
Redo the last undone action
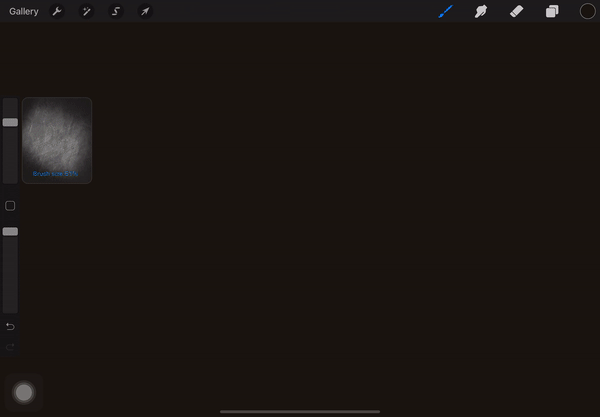(10, 347)
